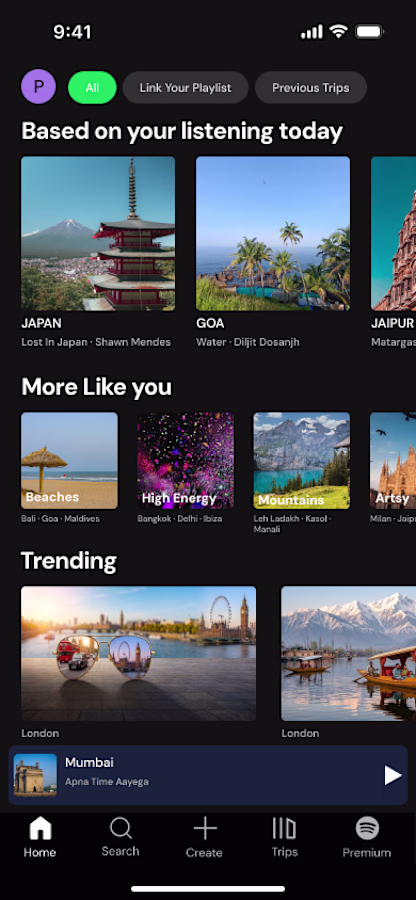This screenshot has width=416, height=900.
Task: Switch to the Trips tab
Action: point(285,837)
